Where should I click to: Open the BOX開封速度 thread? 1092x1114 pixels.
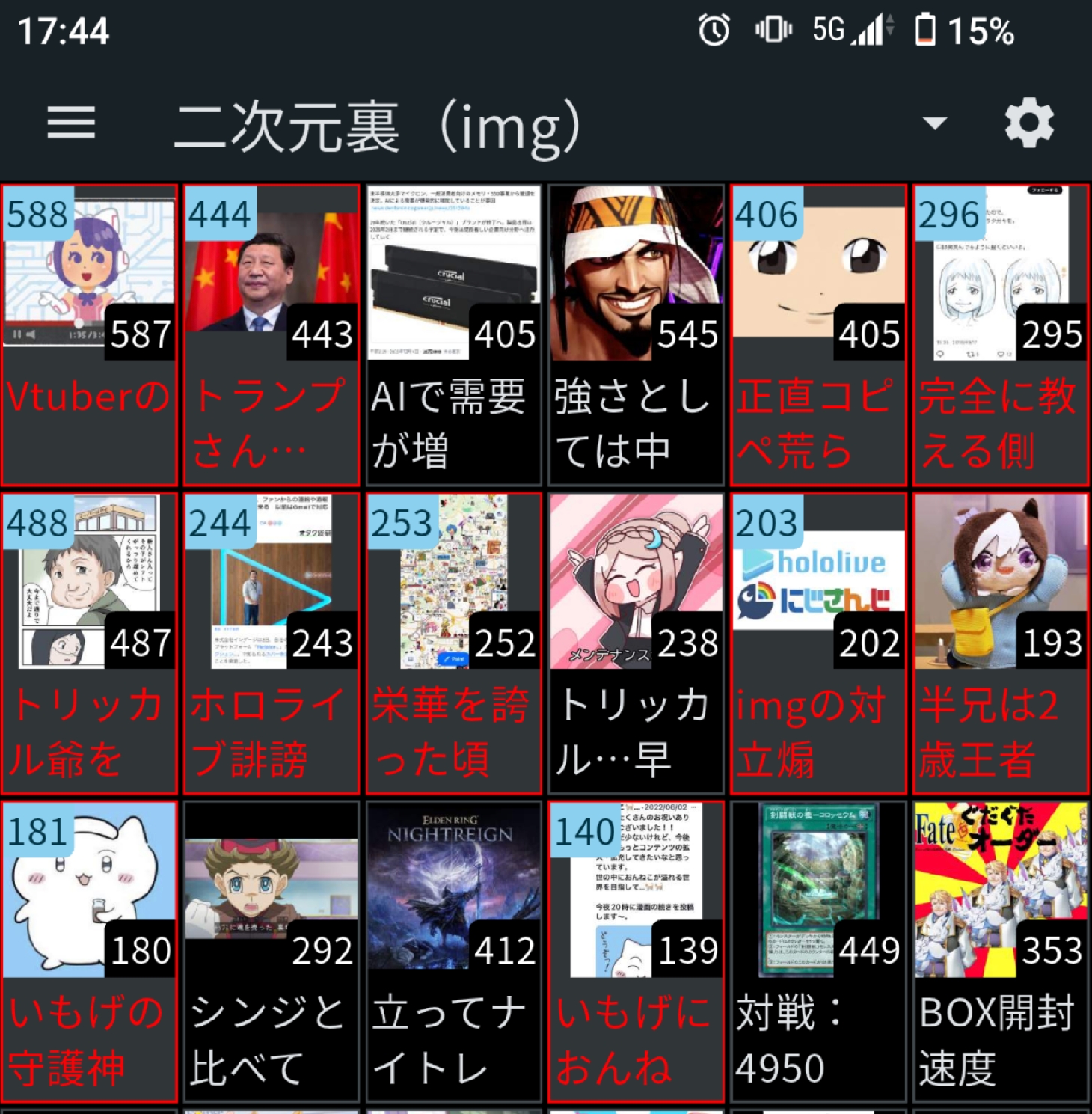pos(1000,952)
